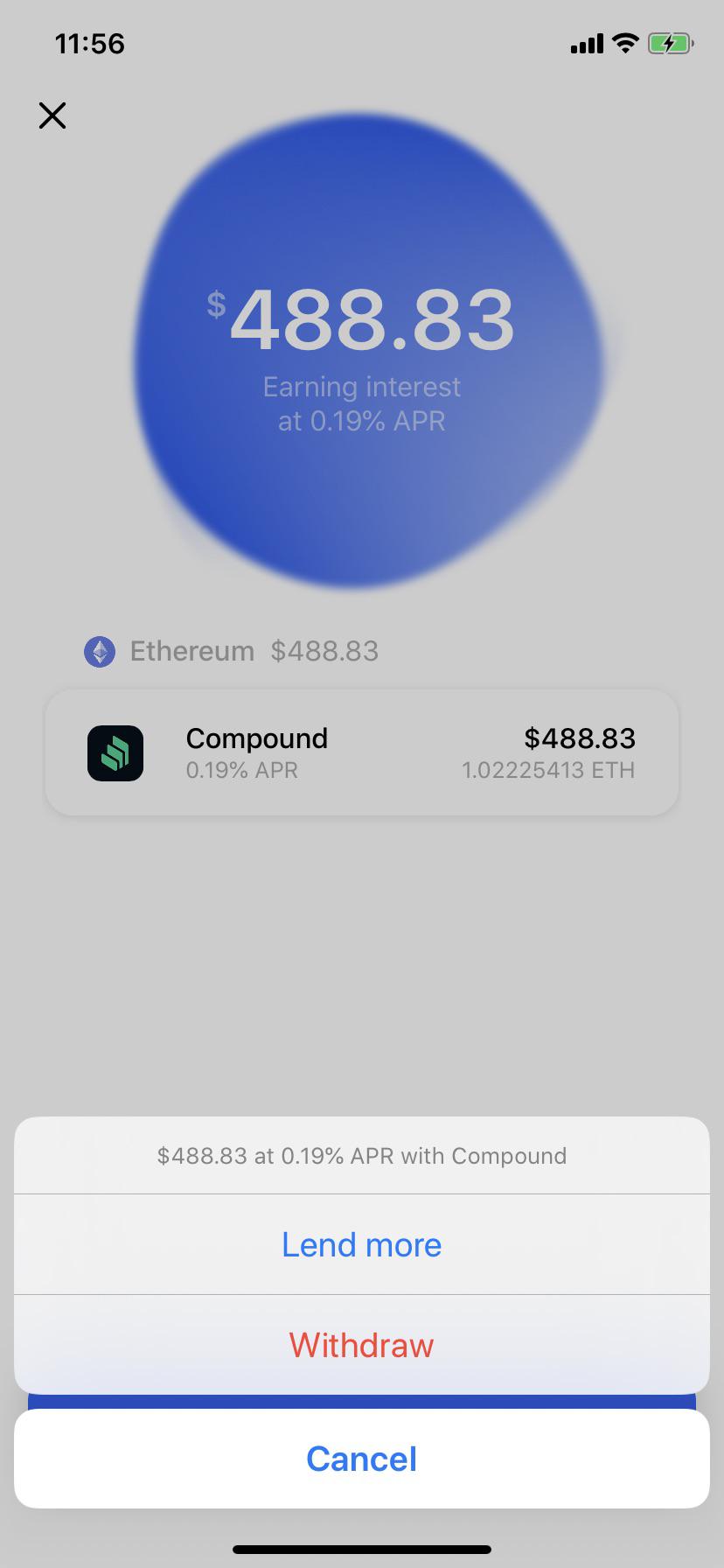The height and width of the screenshot is (1568, 724).
Task: Choose Lend more in the action sheet
Action: click(x=361, y=1244)
